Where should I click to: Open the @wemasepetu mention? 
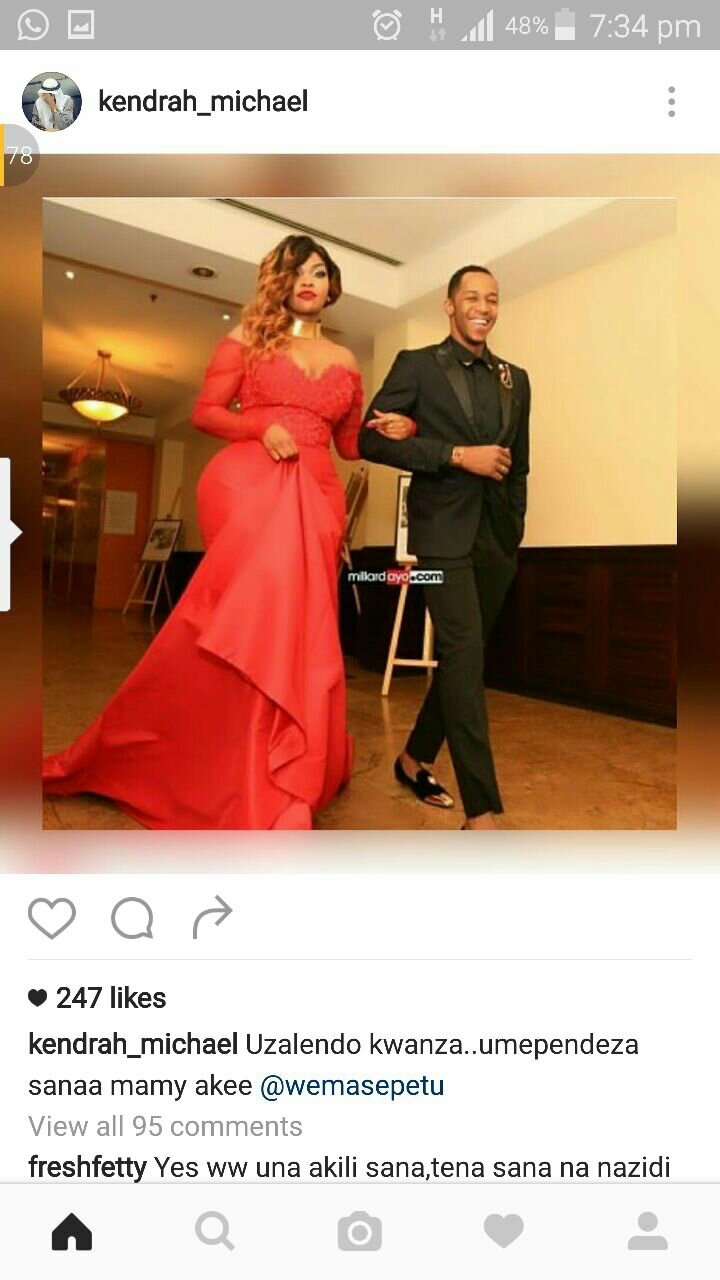point(352,1086)
